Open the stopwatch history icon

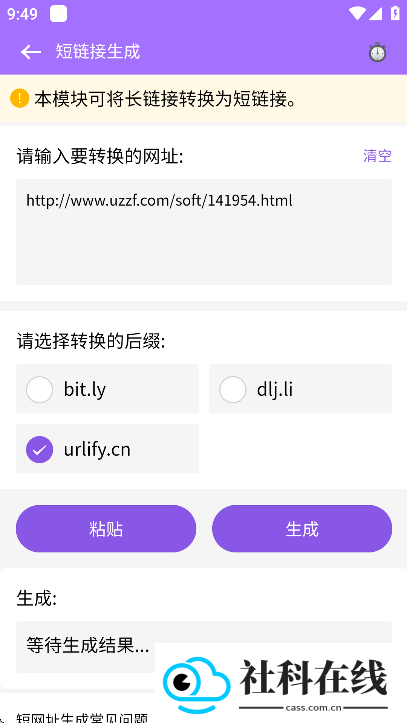pos(377,52)
